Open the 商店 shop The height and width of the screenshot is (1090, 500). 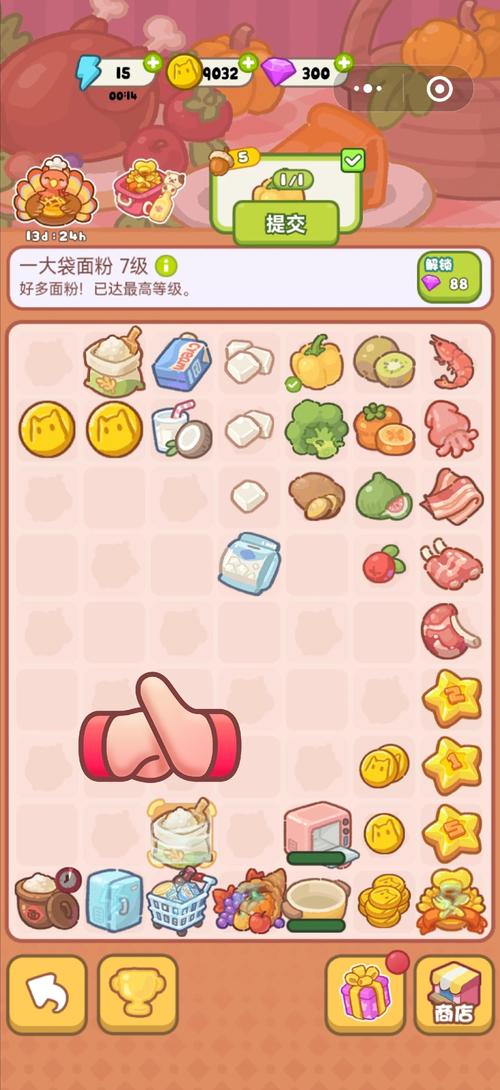point(453,994)
